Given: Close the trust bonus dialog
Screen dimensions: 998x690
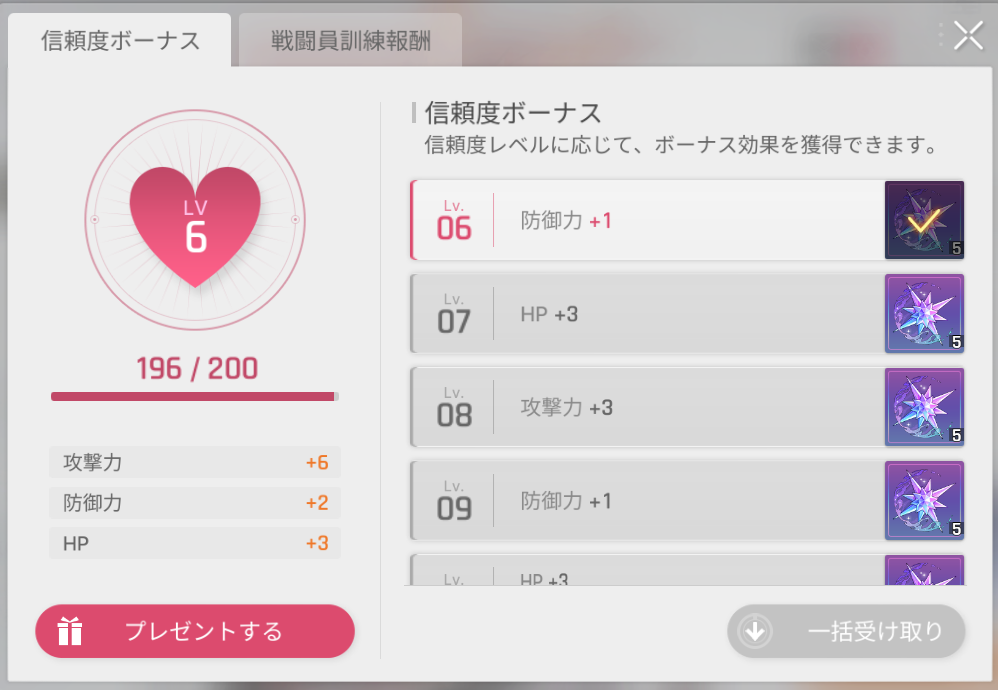Looking at the screenshot, I should coord(968,35).
